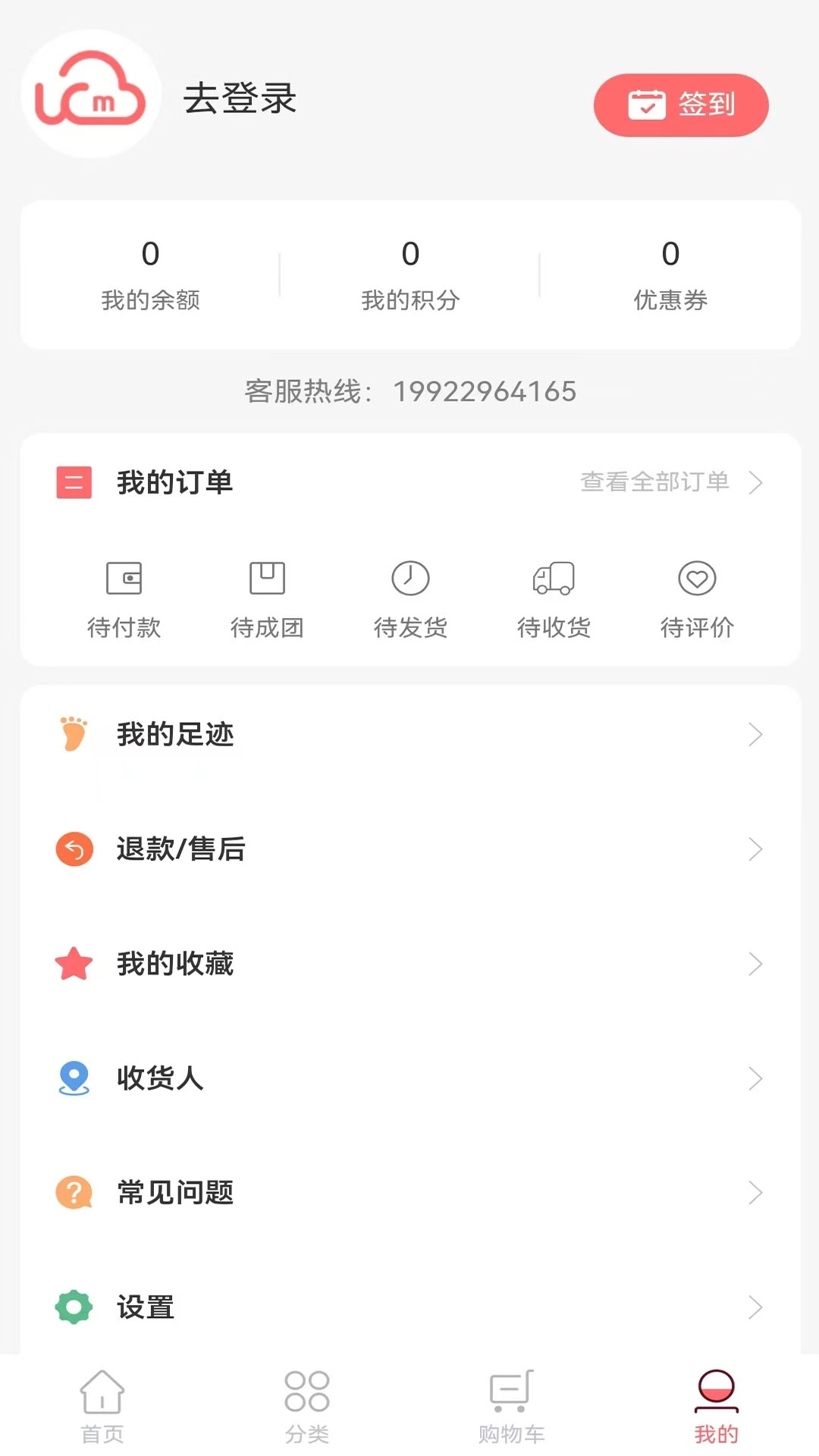The height and width of the screenshot is (1456, 819).
Task: Tap the orange question icon near 常见问题
Action: coord(73,1193)
